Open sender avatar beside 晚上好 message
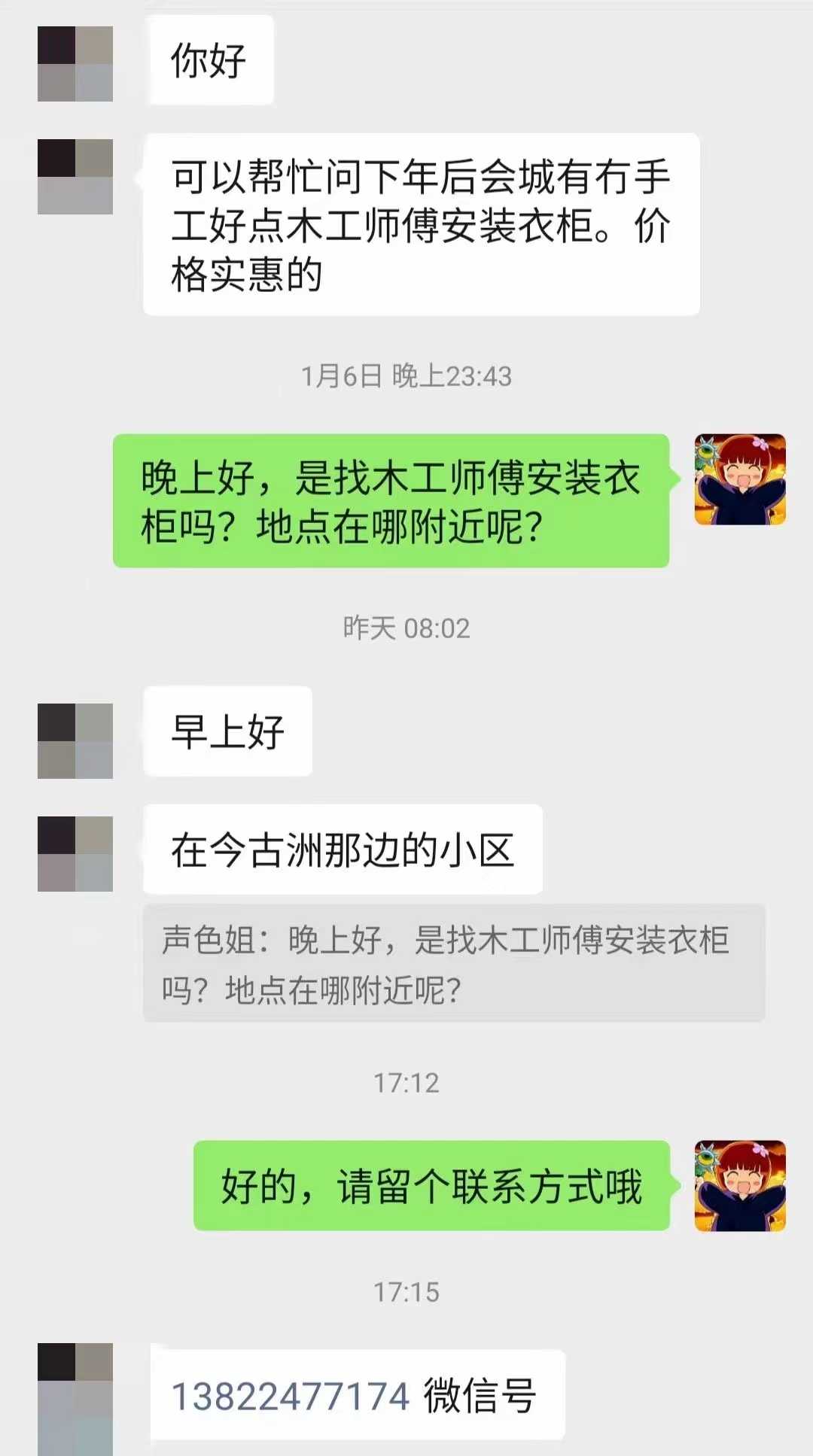Screen dimensions: 813x1456 740,479
